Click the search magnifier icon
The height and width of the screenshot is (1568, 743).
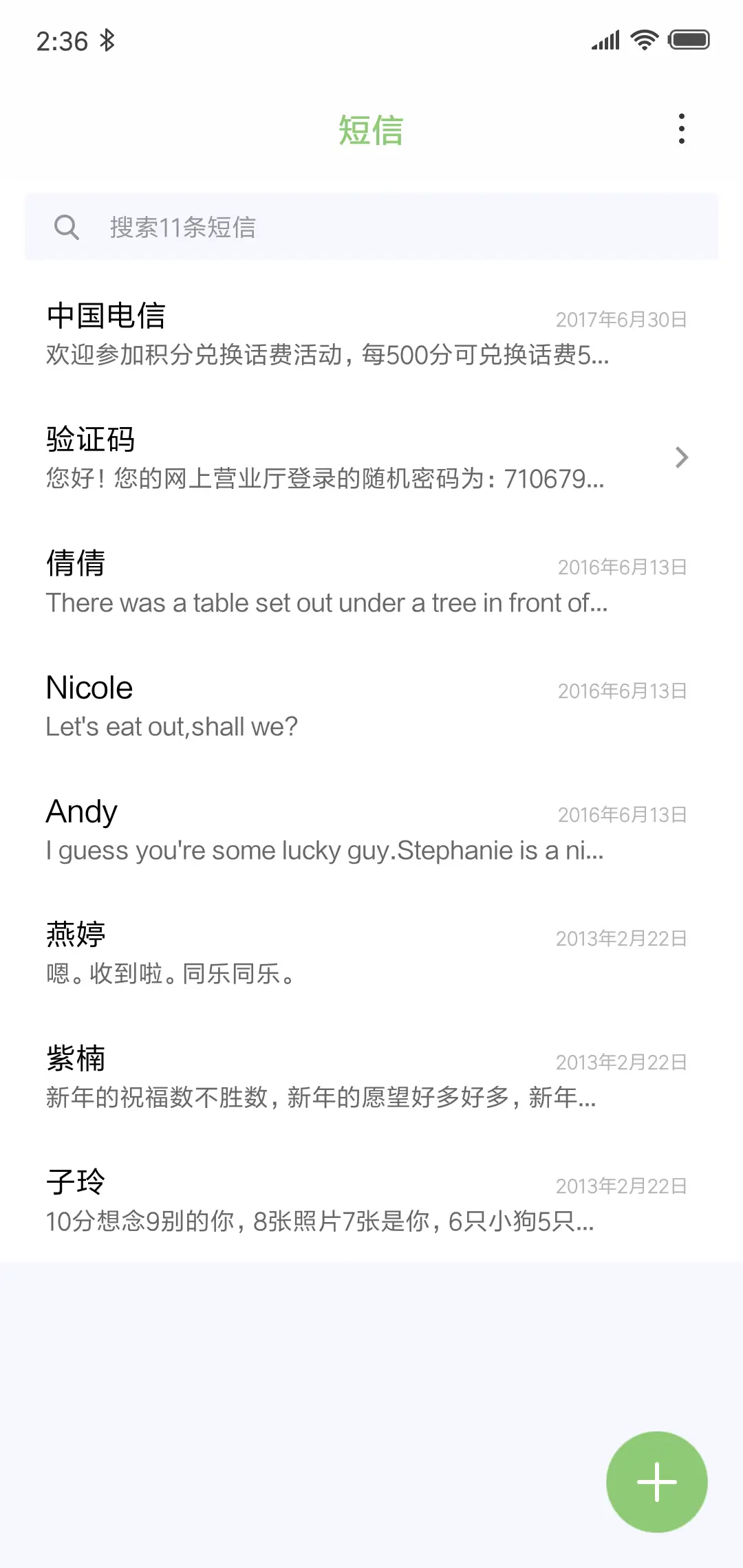[x=66, y=227]
